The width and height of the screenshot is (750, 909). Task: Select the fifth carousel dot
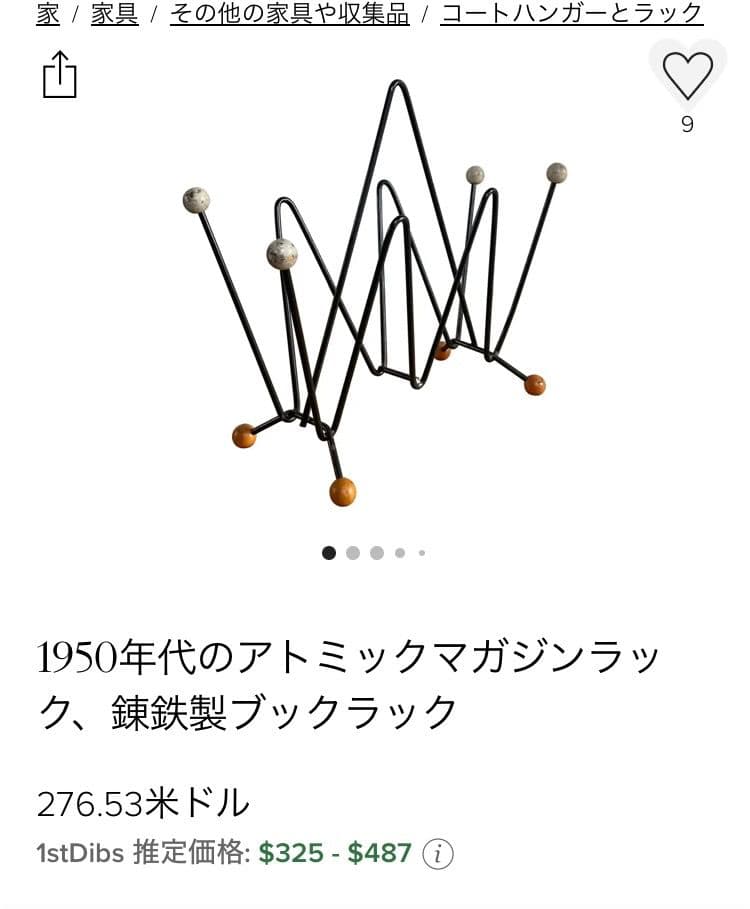click(x=420, y=551)
